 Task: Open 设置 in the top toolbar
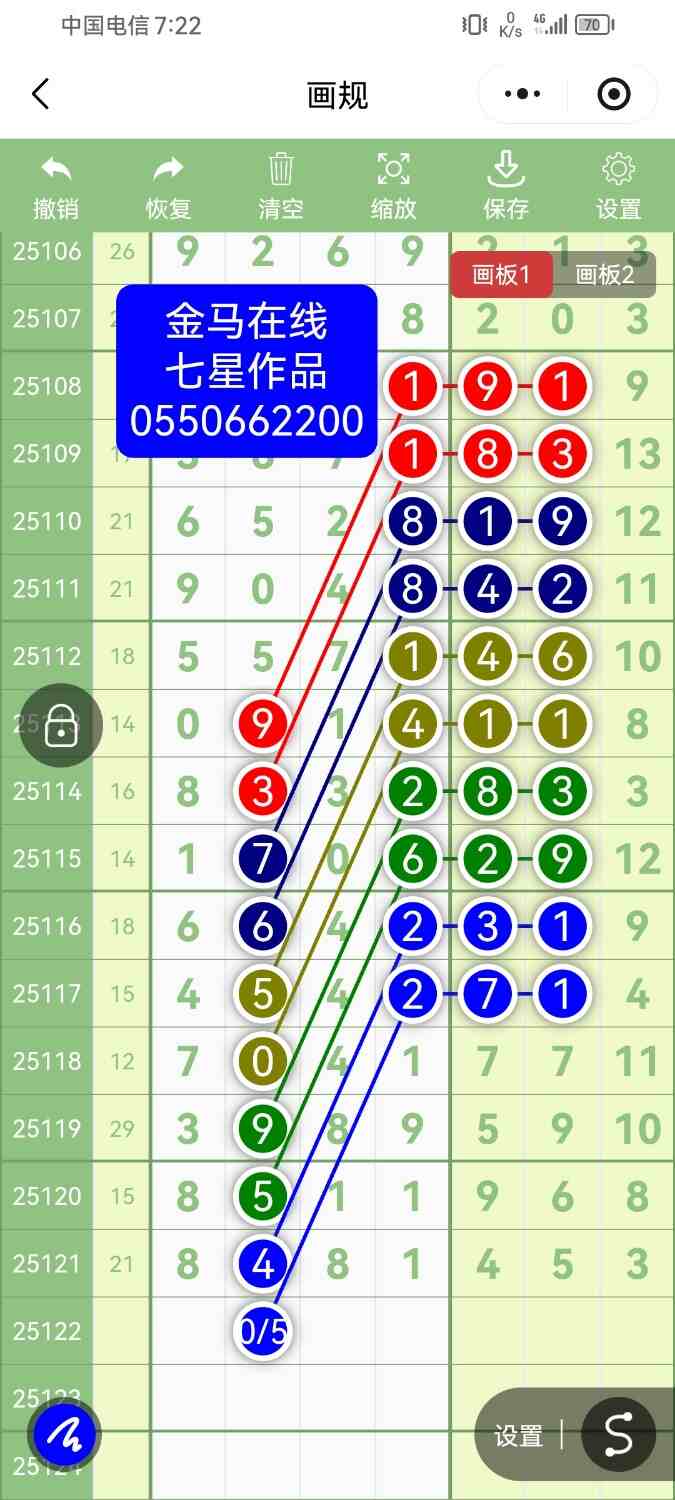[618, 187]
